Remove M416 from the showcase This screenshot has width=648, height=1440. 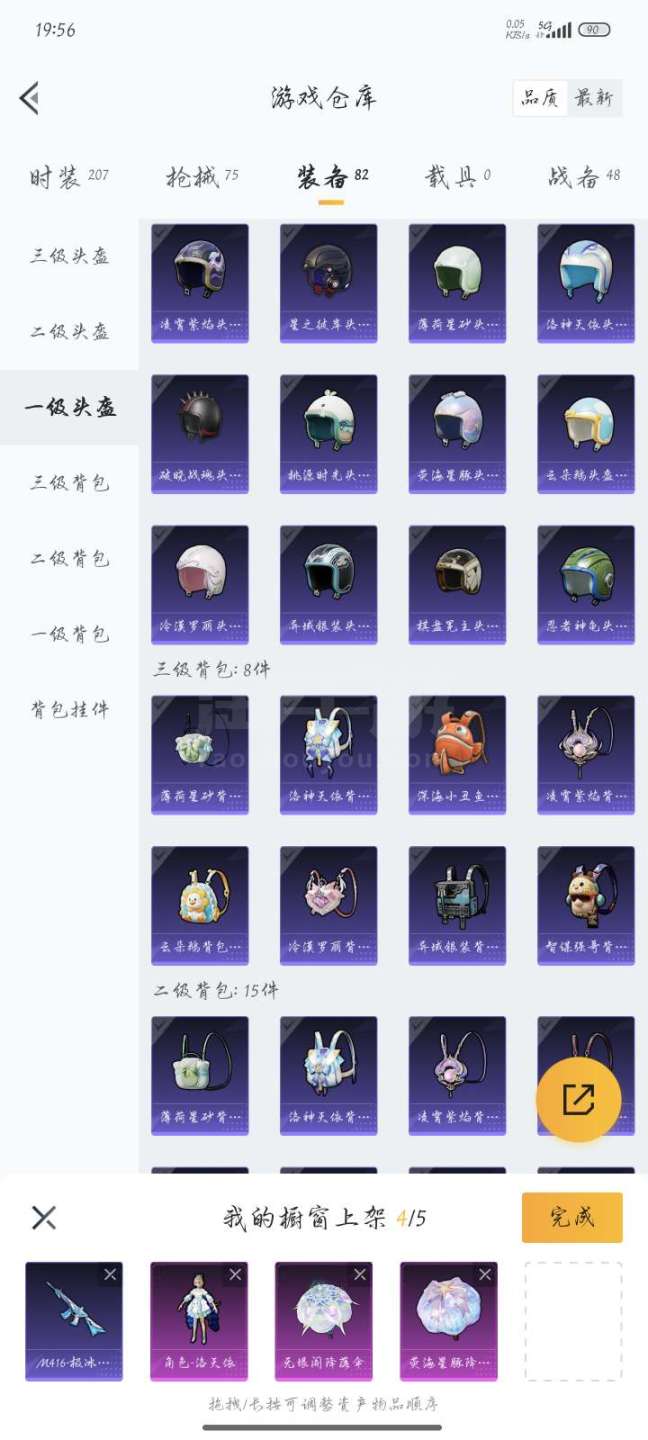click(110, 1274)
